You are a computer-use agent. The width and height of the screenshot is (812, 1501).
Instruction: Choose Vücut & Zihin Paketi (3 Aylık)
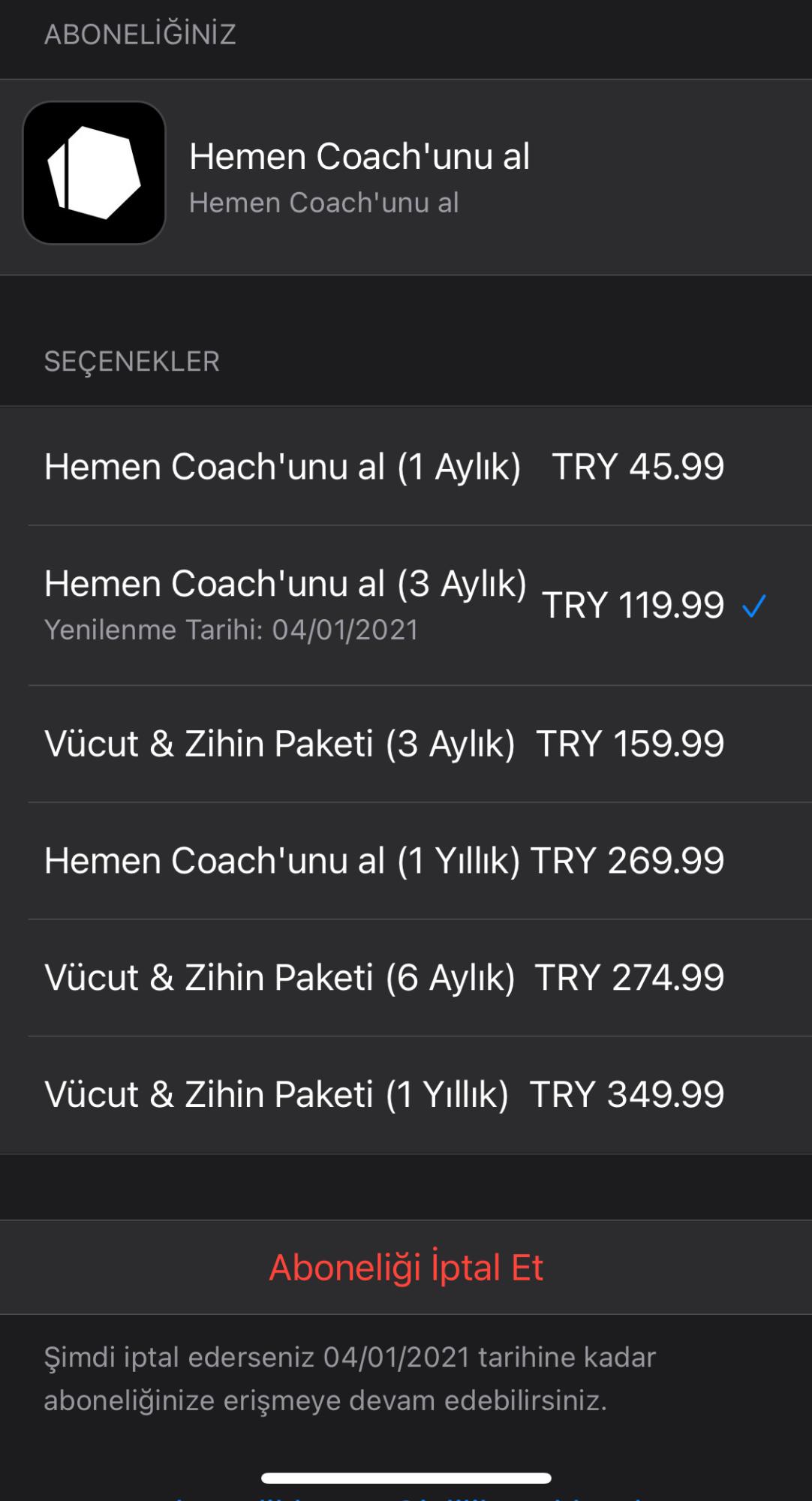(406, 744)
